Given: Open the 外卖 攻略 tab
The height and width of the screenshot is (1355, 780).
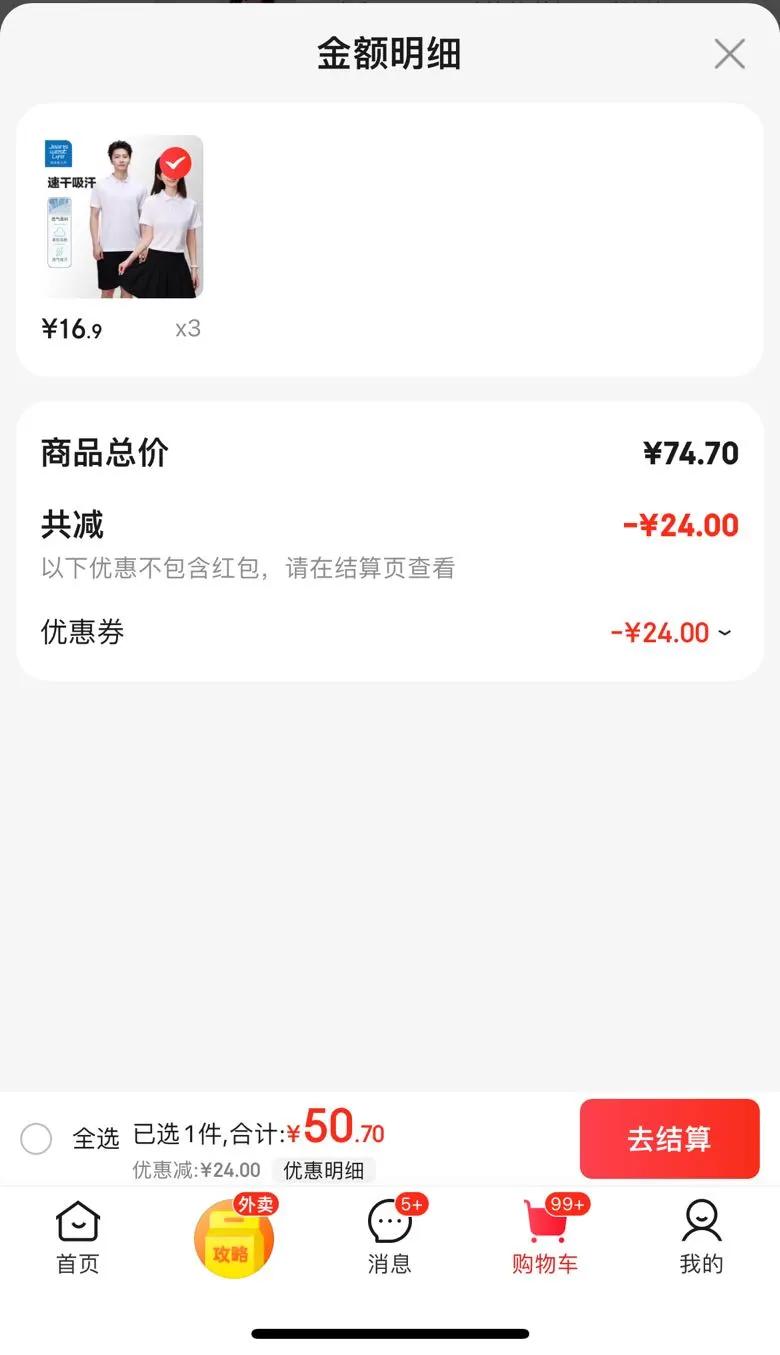Looking at the screenshot, I should click(234, 1238).
